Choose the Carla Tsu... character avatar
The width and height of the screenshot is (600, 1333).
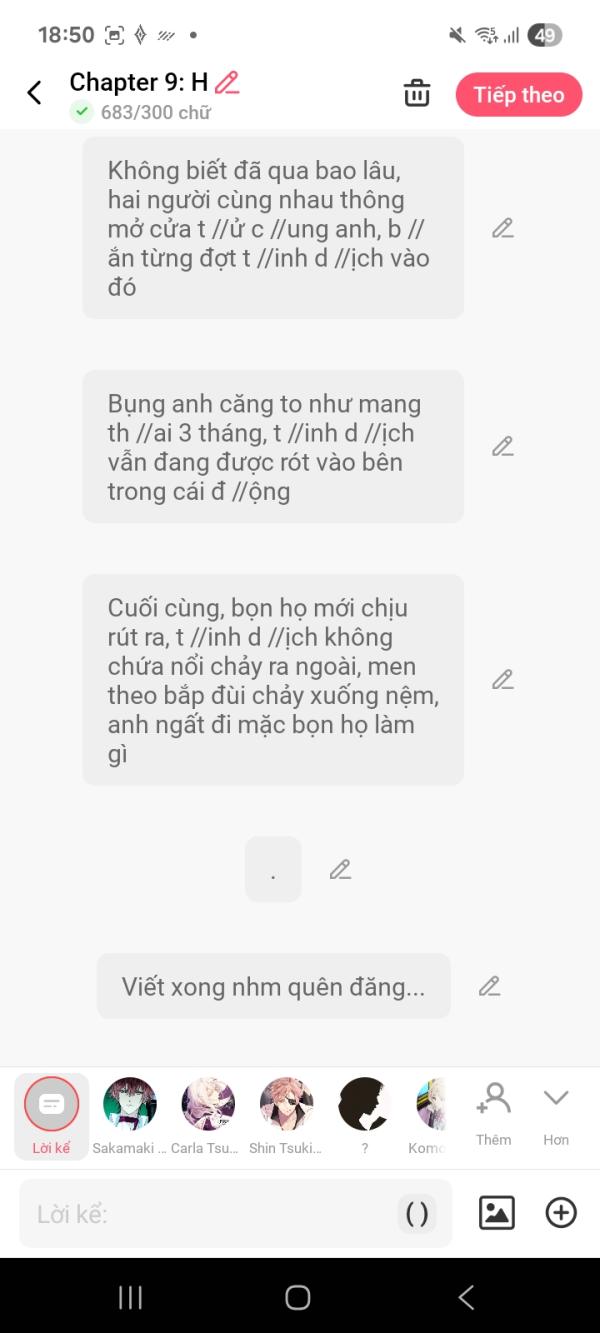click(208, 1105)
